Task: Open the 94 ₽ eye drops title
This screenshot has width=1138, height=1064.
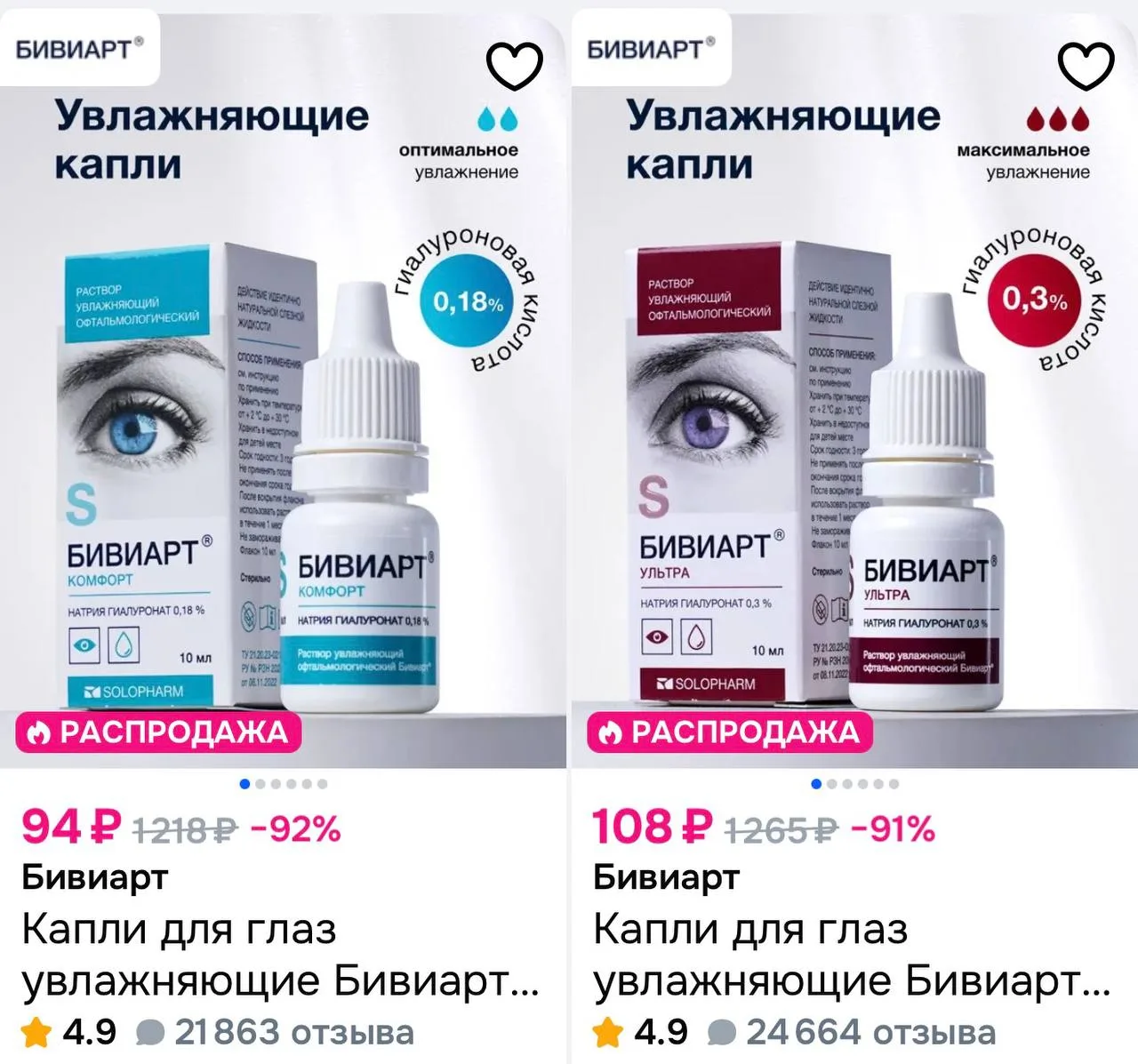Action: click(280, 956)
